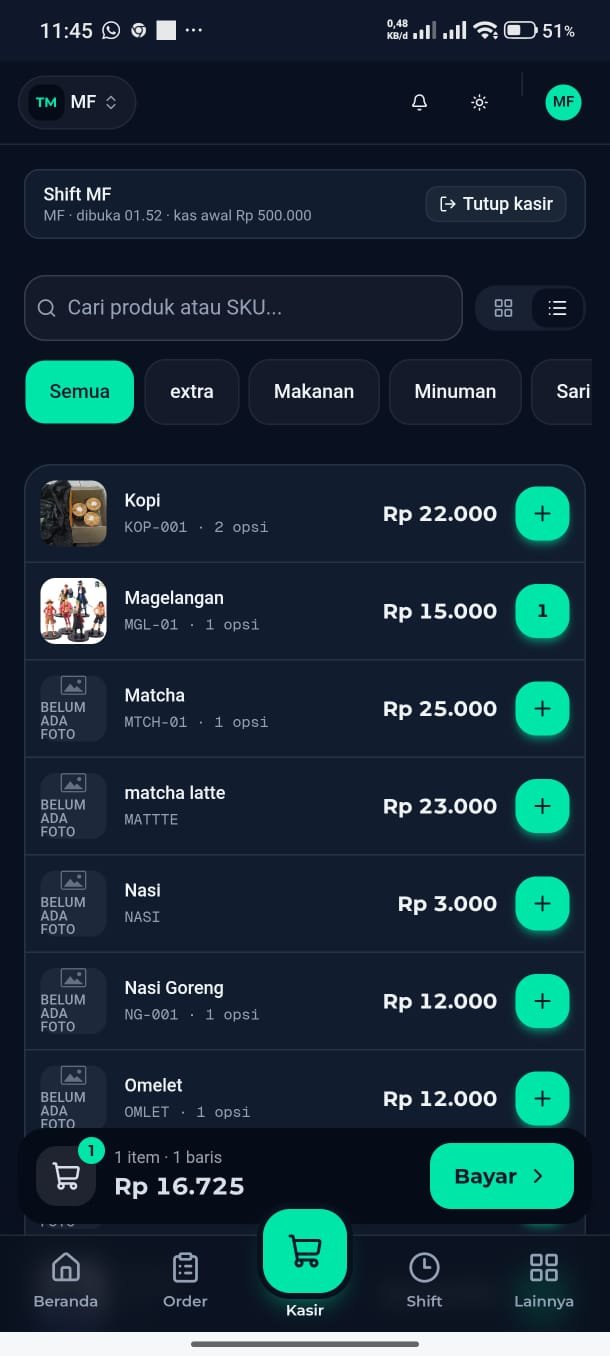Image resolution: width=610 pixels, height=1356 pixels.
Task: Tap Tutup kasir to close the shift
Action: (x=496, y=204)
